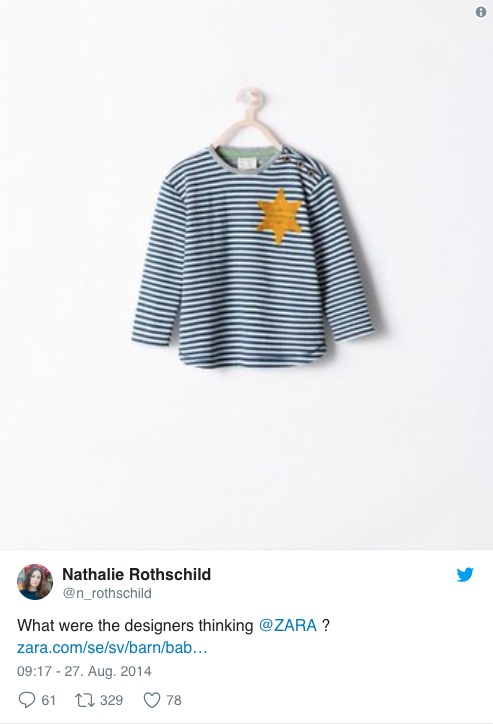
Task: Open Nathalie Rothschild's profile picture
Action: [35, 582]
